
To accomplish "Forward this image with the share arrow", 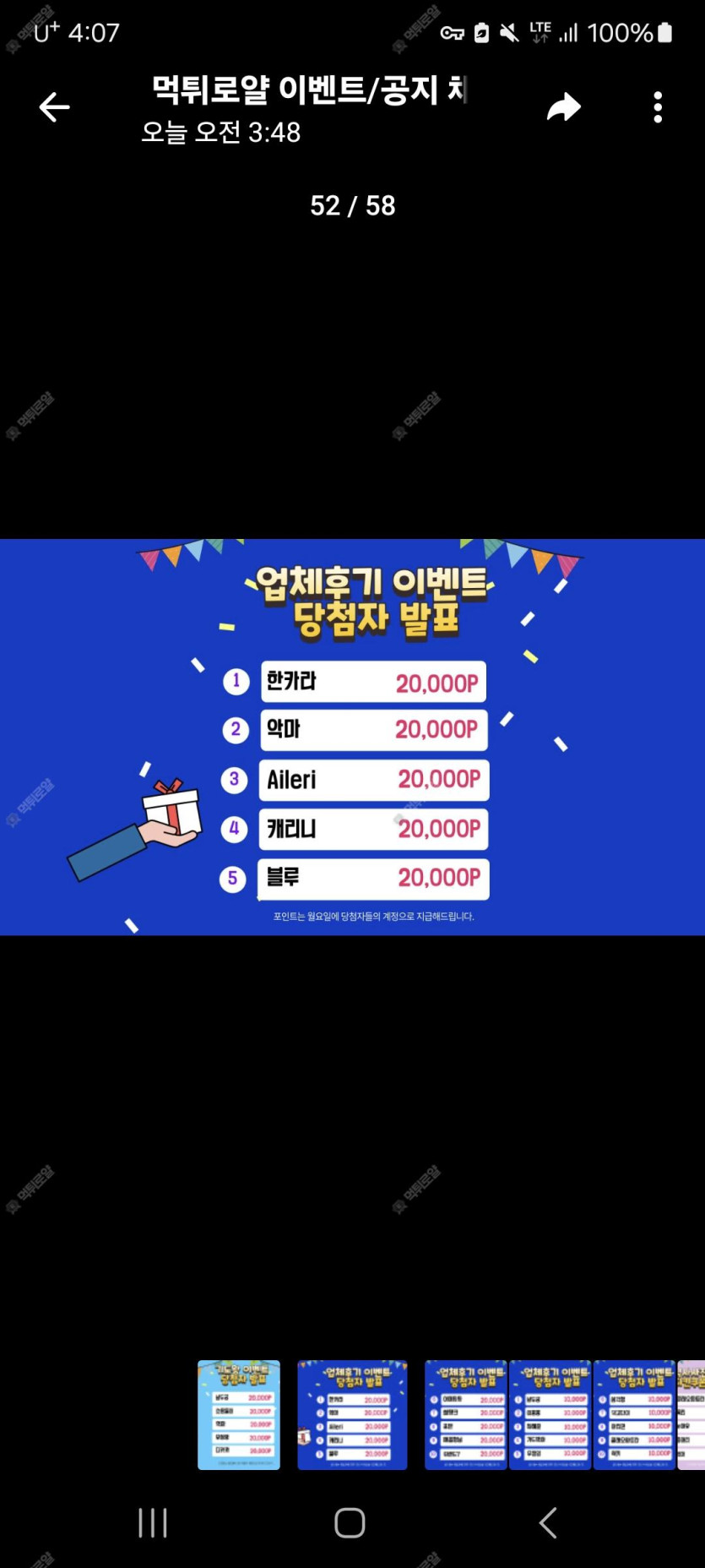I will [564, 107].
